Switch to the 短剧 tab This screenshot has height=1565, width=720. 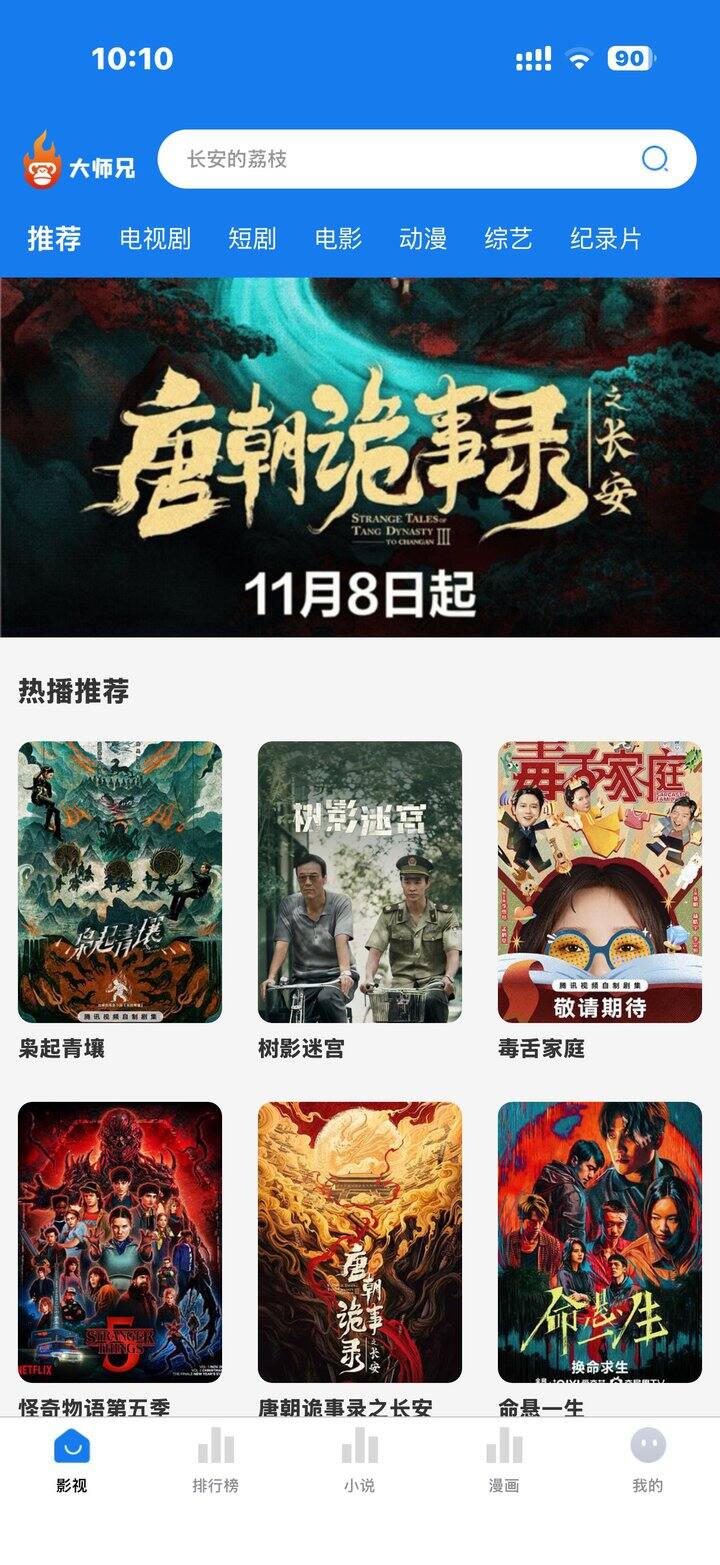(252, 239)
